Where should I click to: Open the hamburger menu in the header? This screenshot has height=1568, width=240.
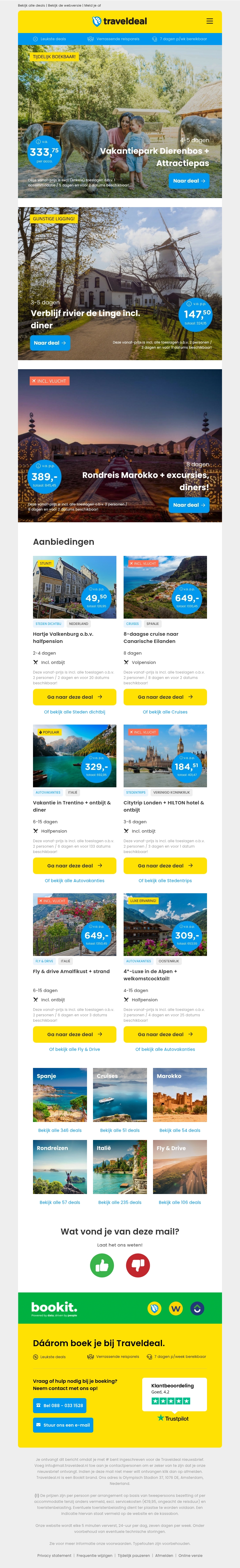point(209,21)
